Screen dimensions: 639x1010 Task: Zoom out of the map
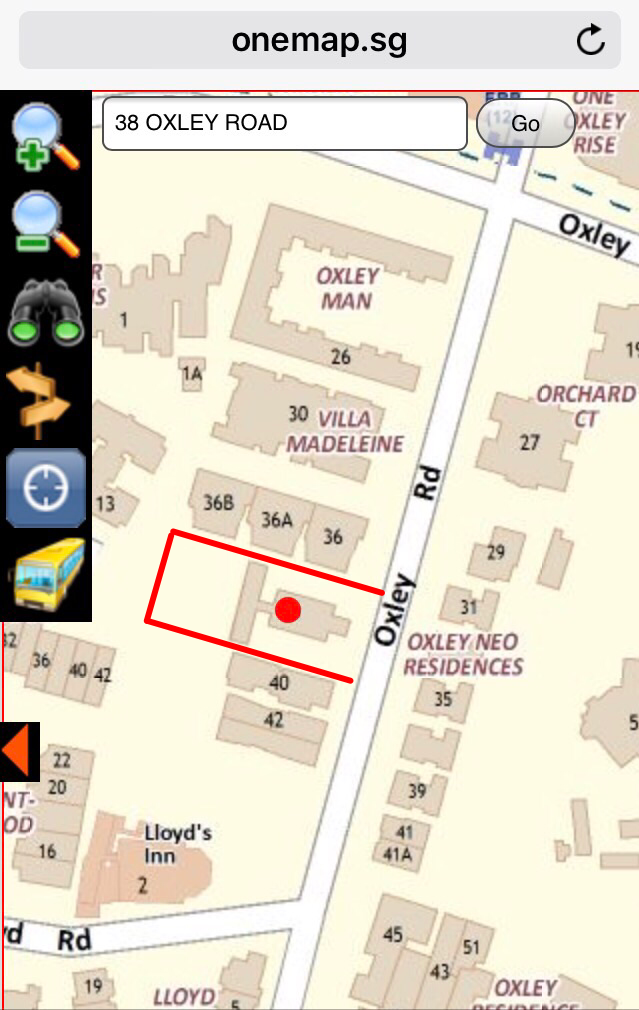click(x=45, y=225)
